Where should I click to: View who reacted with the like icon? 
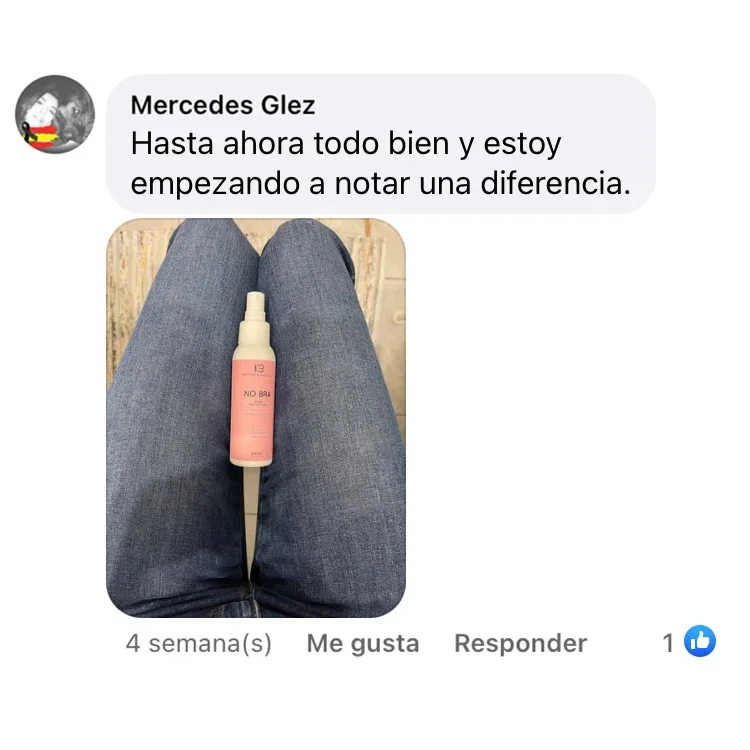(x=700, y=642)
